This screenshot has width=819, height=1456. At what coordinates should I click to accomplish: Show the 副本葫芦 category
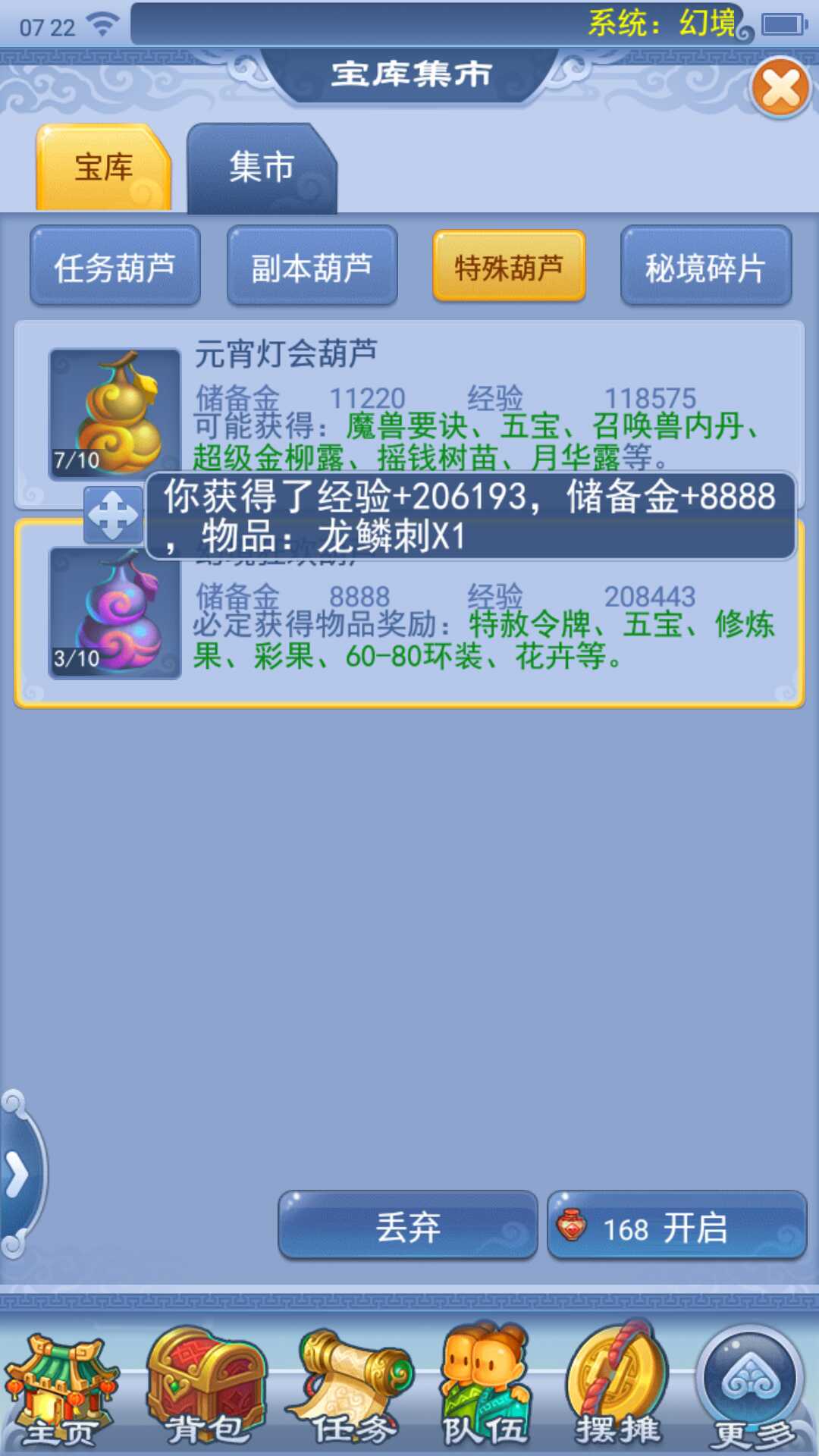(x=312, y=267)
